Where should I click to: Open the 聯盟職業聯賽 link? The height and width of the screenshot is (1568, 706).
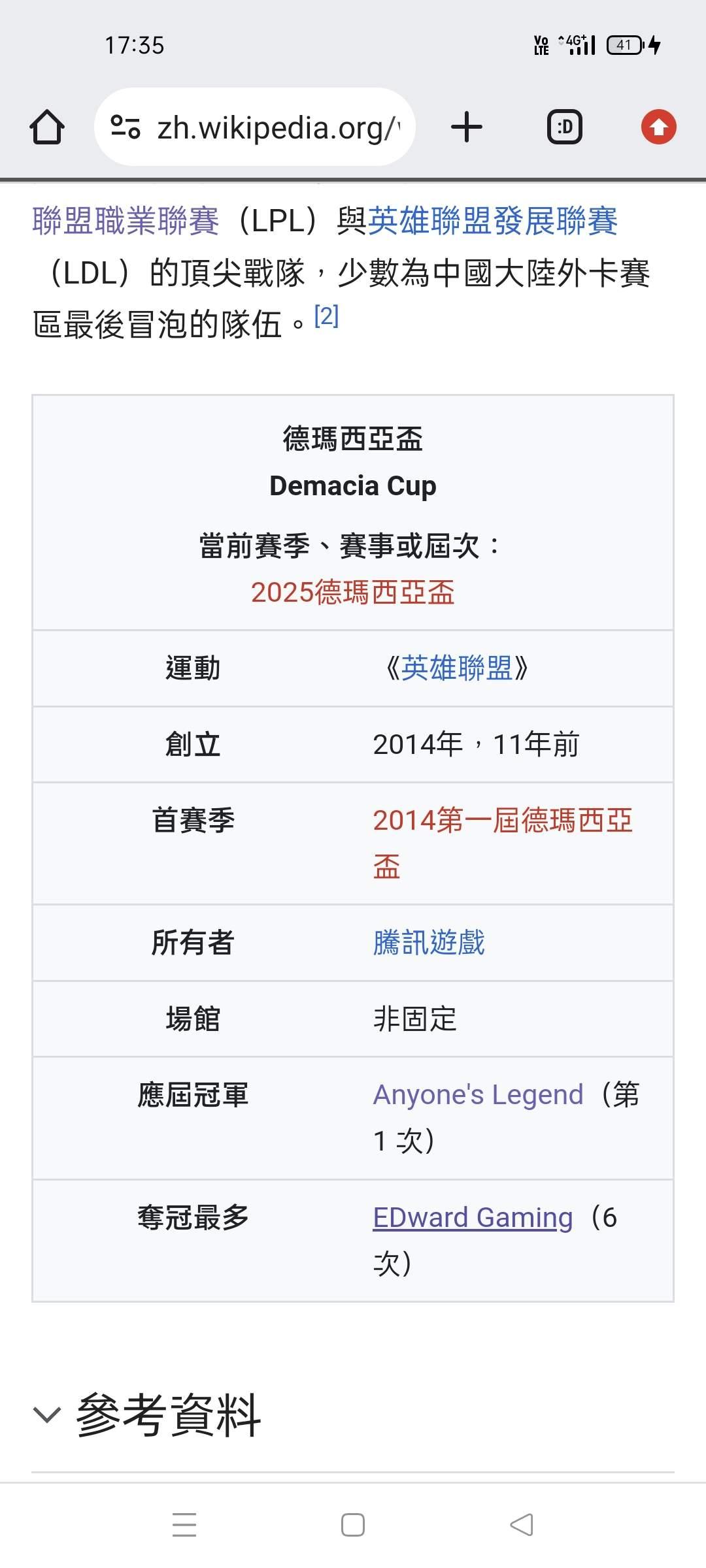(x=126, y=221)
